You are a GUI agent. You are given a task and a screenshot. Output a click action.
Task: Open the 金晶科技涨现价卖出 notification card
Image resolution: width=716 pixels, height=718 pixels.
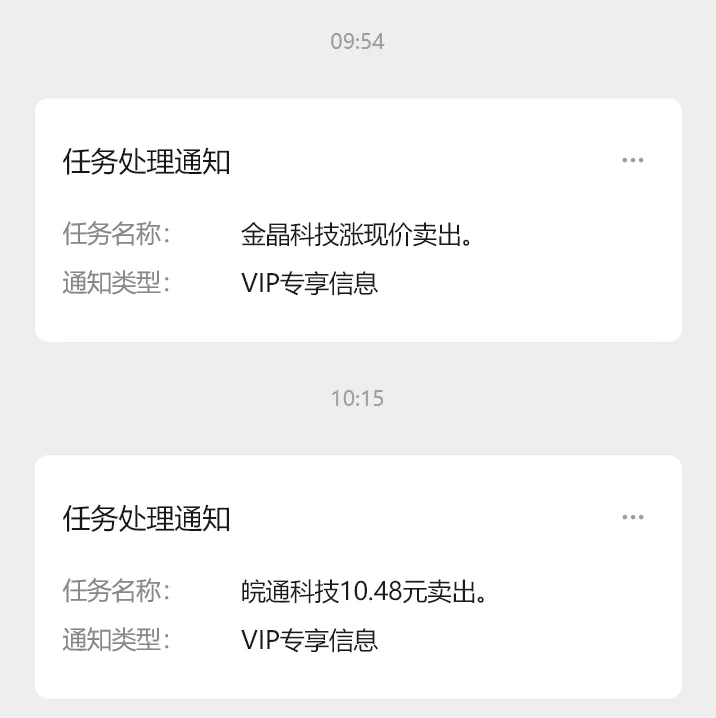(357, 235)
